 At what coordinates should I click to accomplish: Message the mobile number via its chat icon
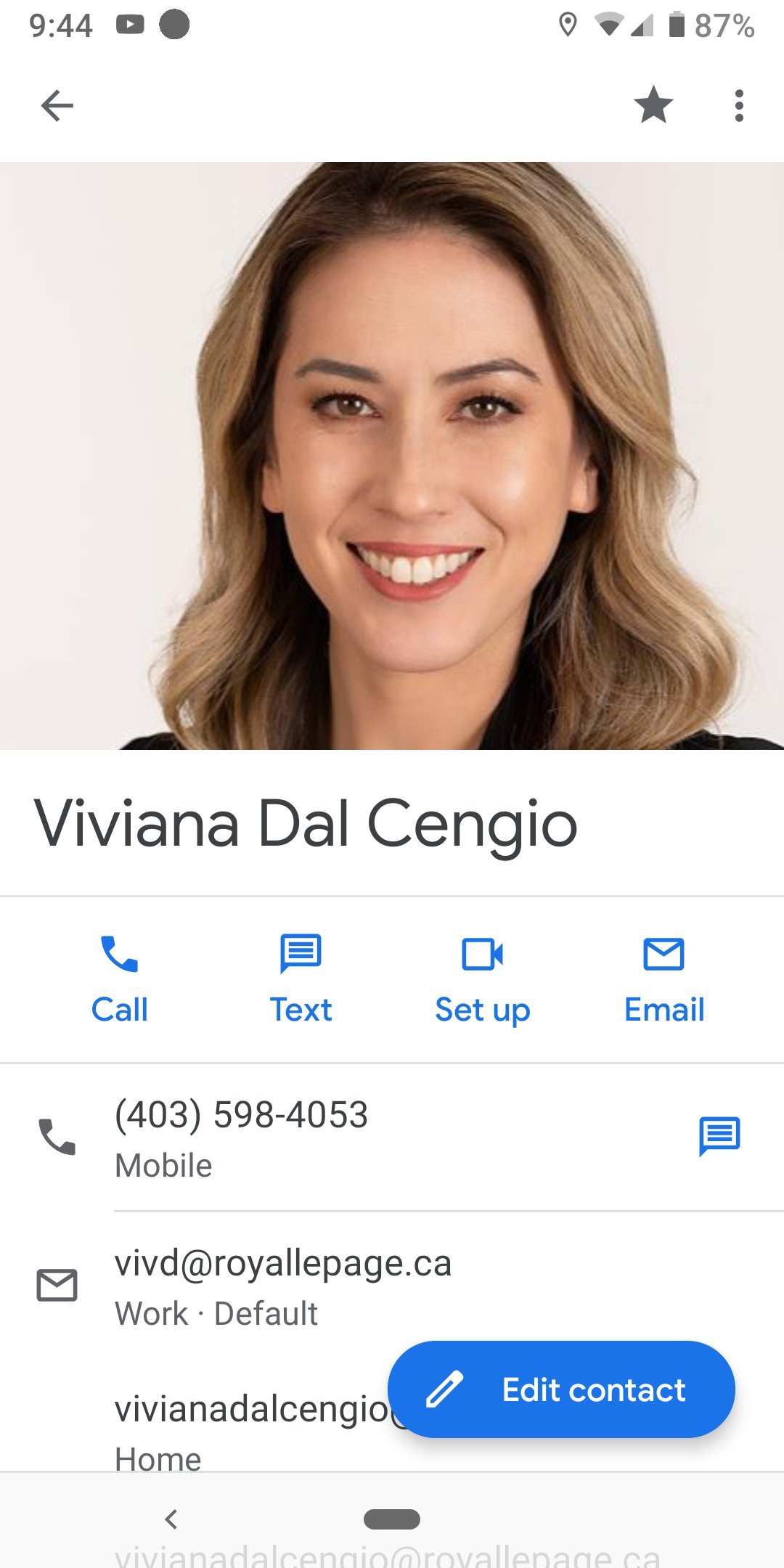pos(719,1136)
